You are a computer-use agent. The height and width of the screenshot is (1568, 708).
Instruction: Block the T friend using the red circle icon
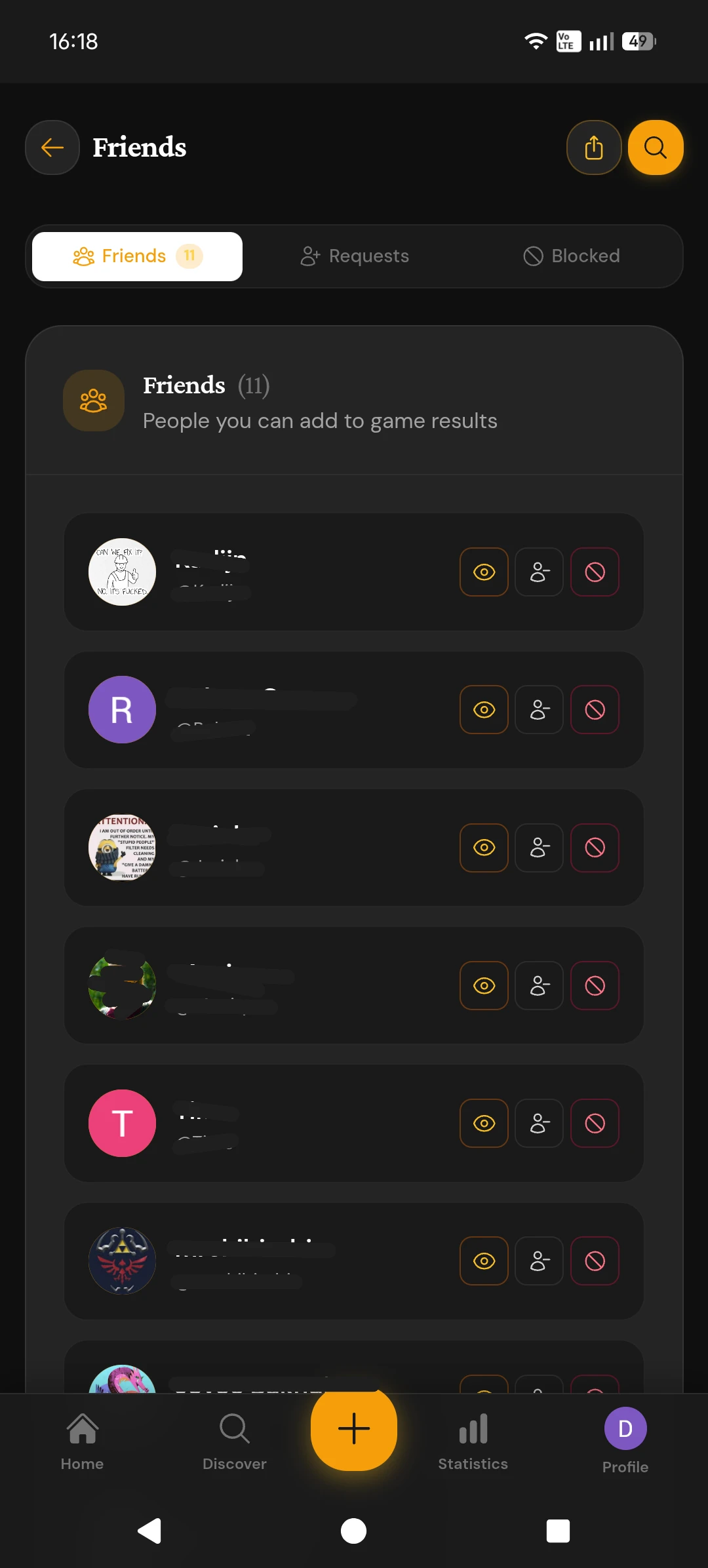pos(594,1124)
